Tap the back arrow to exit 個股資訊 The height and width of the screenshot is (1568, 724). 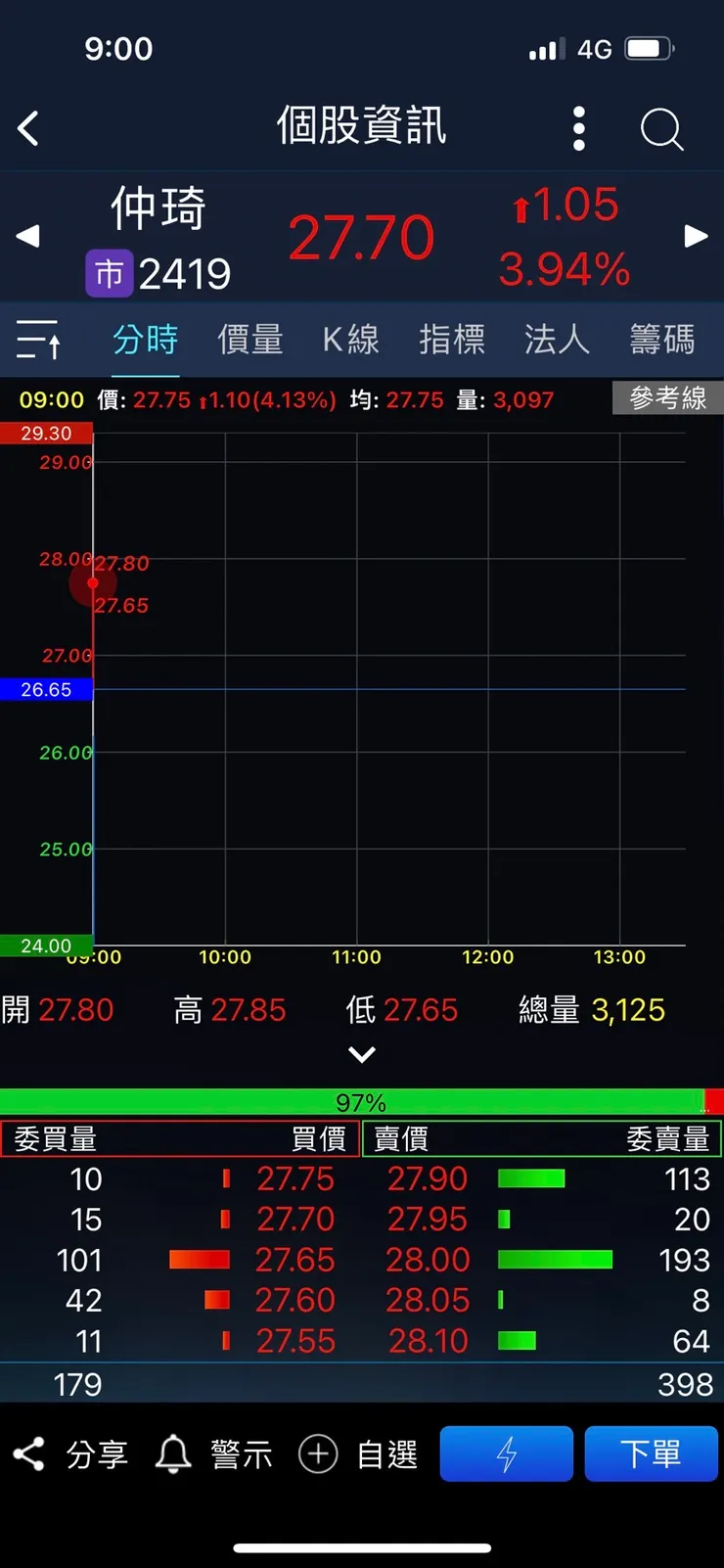click(29, 128)
